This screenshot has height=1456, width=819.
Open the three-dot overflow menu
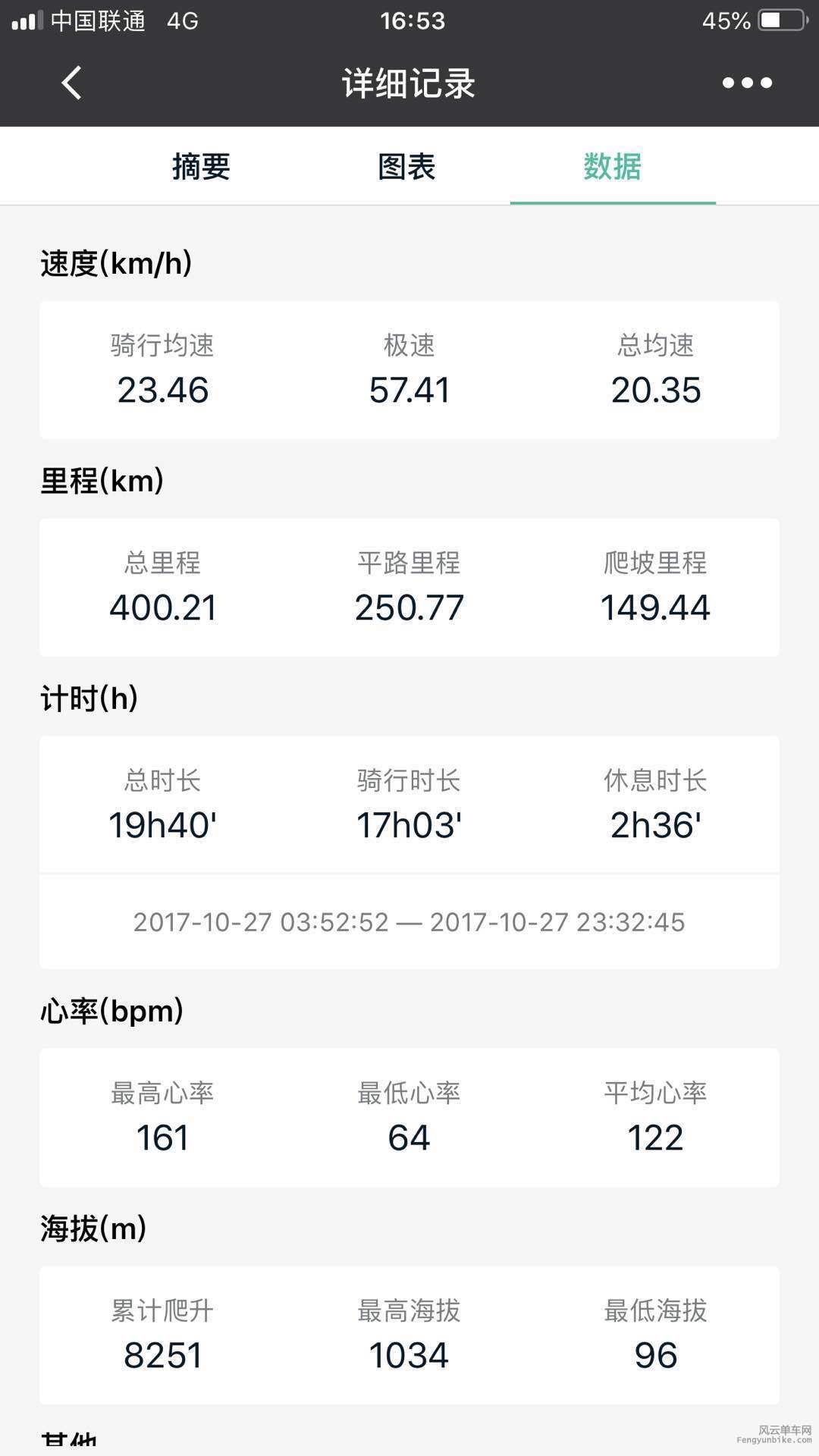point(747,83)
